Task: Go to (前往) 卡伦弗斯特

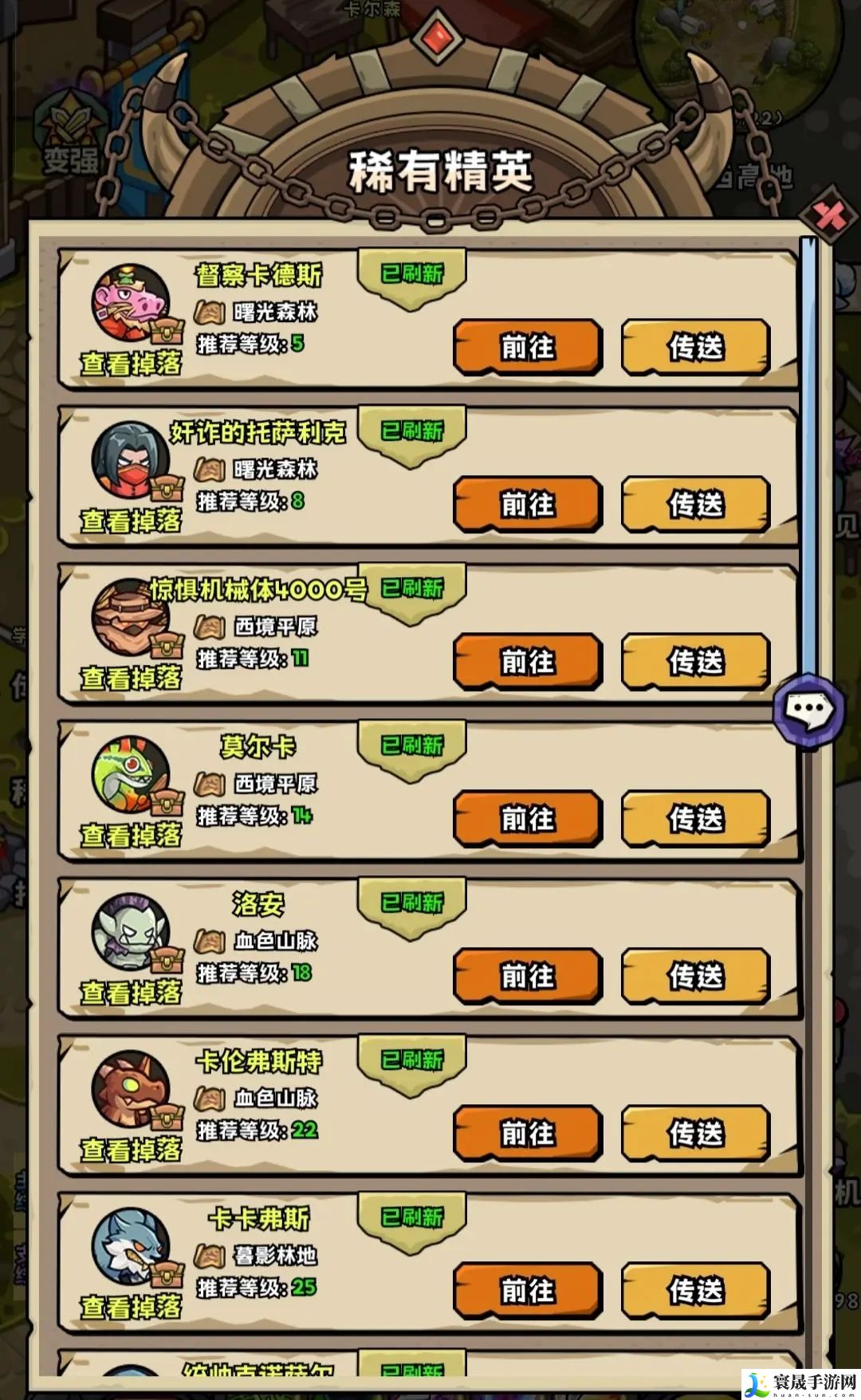Action: (x=527, y=1132)
